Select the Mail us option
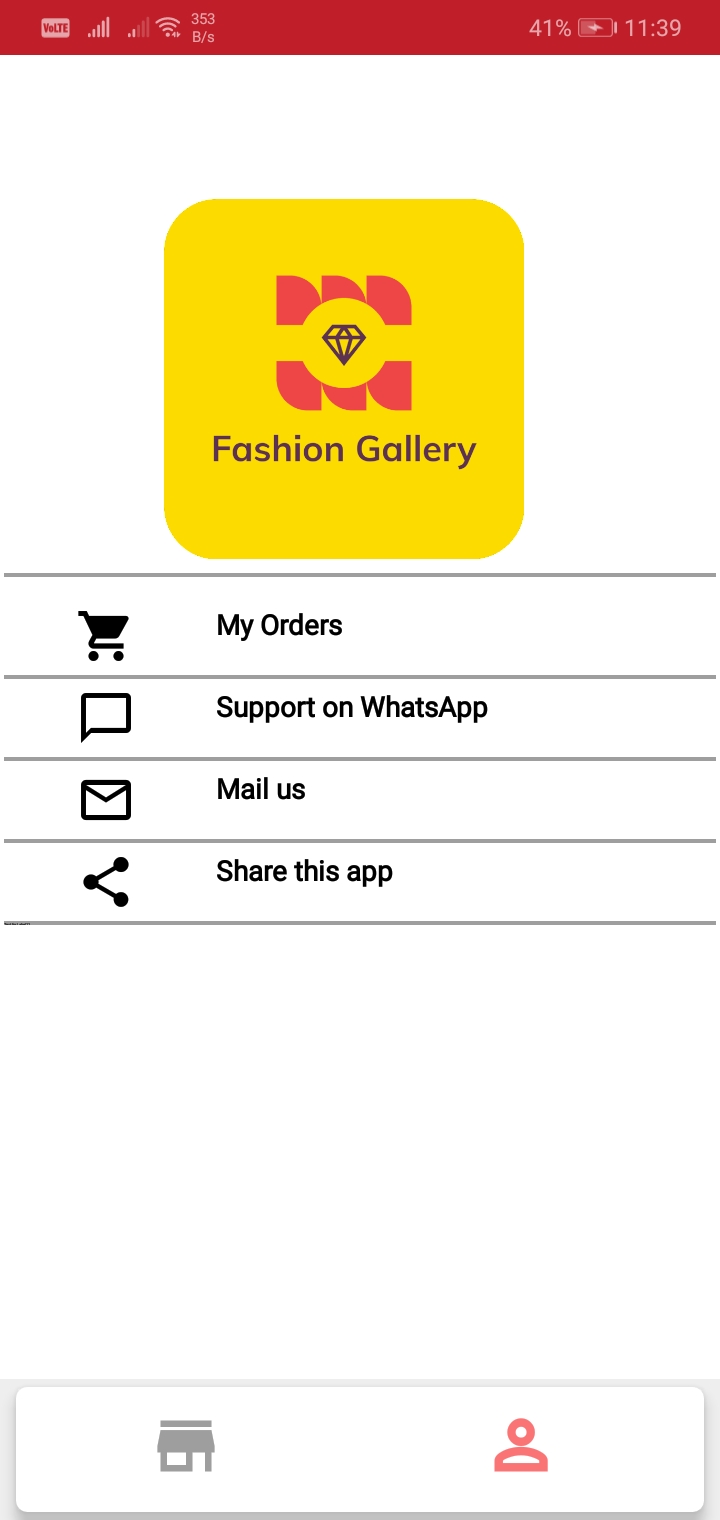Image resolution: width=720 pixels, height=1520 pixels. point(360,800)
